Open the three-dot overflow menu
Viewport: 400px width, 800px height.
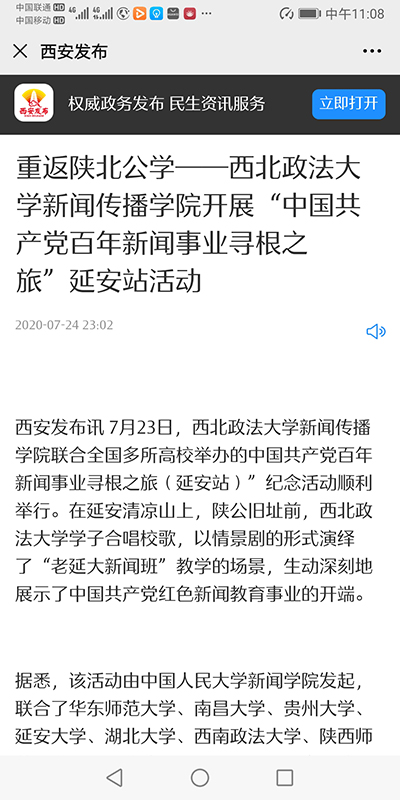pos(372,52)
